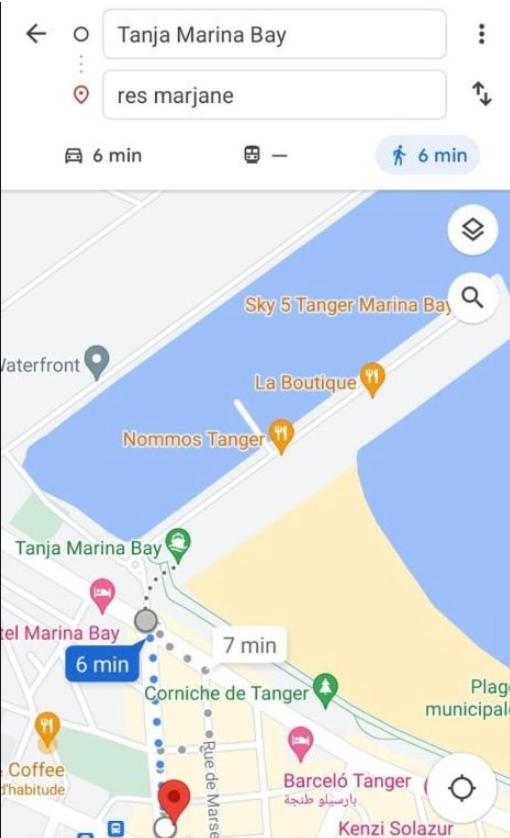Open the three-dot overflow menu
This screenshot has width=510, height=838.
click(482, 34)
